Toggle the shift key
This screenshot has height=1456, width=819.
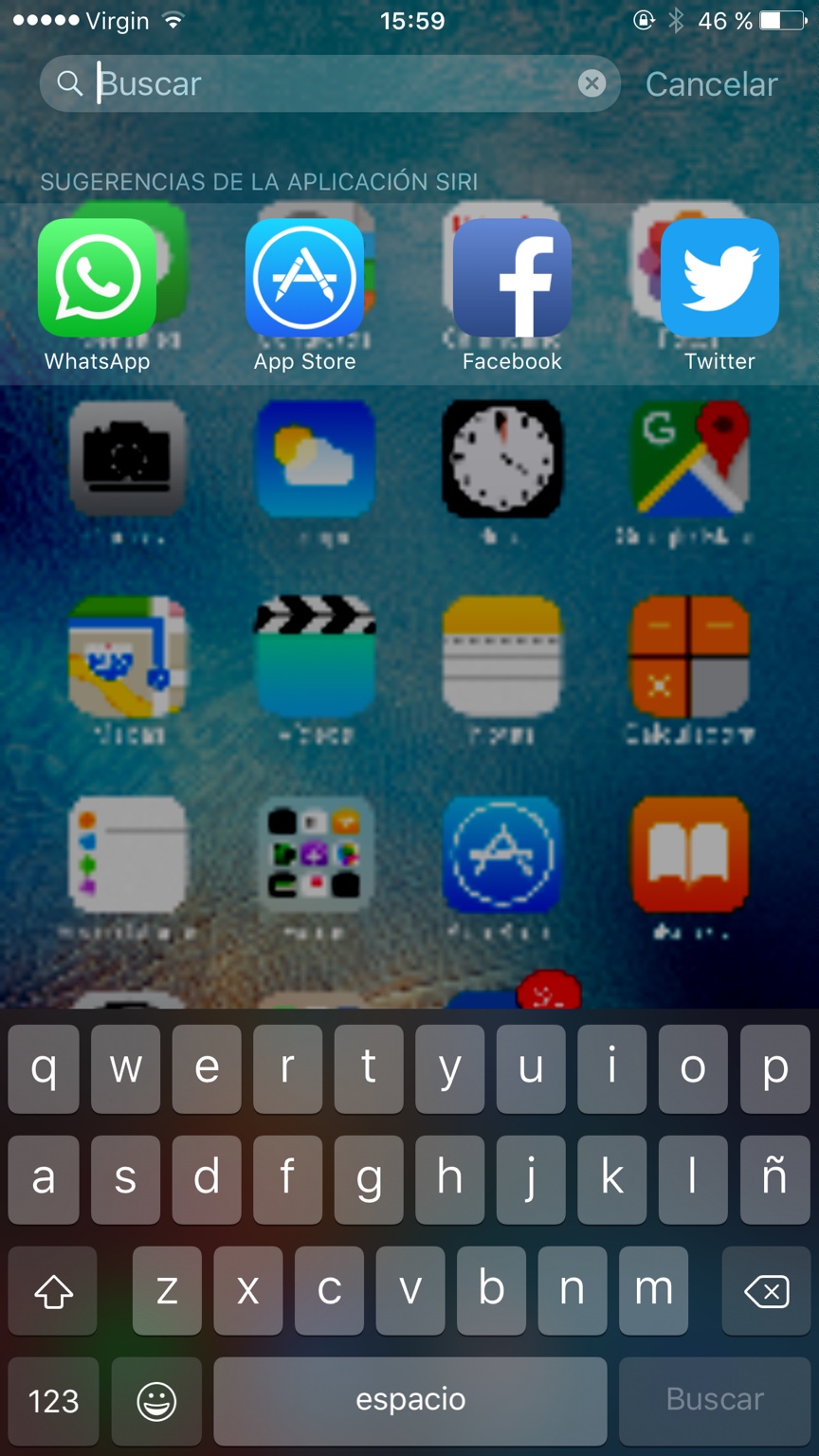coord(53,1290)
